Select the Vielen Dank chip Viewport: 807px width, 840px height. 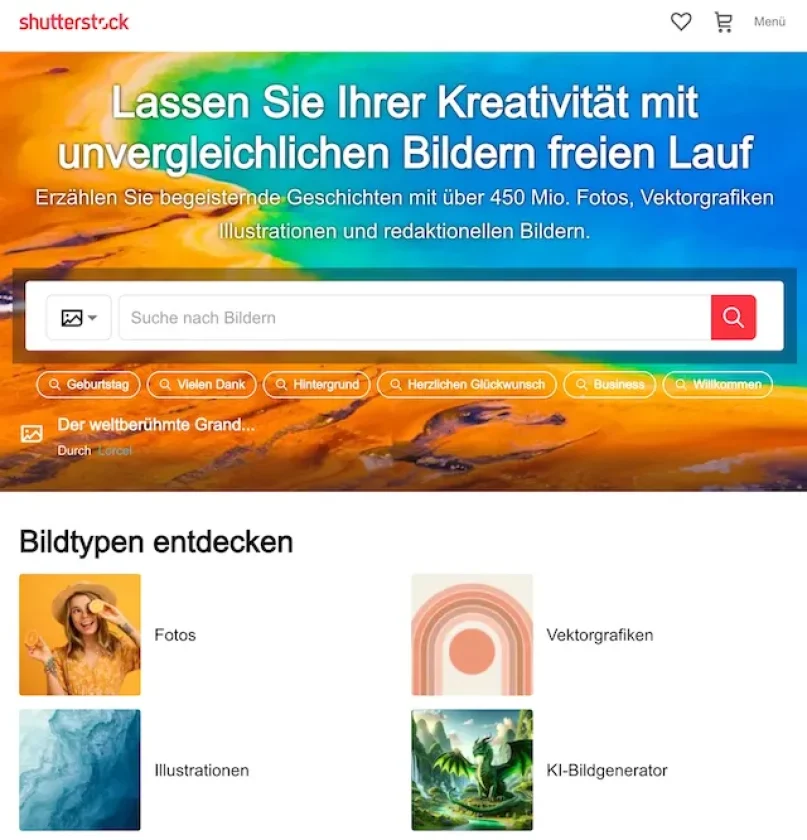click(x=202, y=384)
